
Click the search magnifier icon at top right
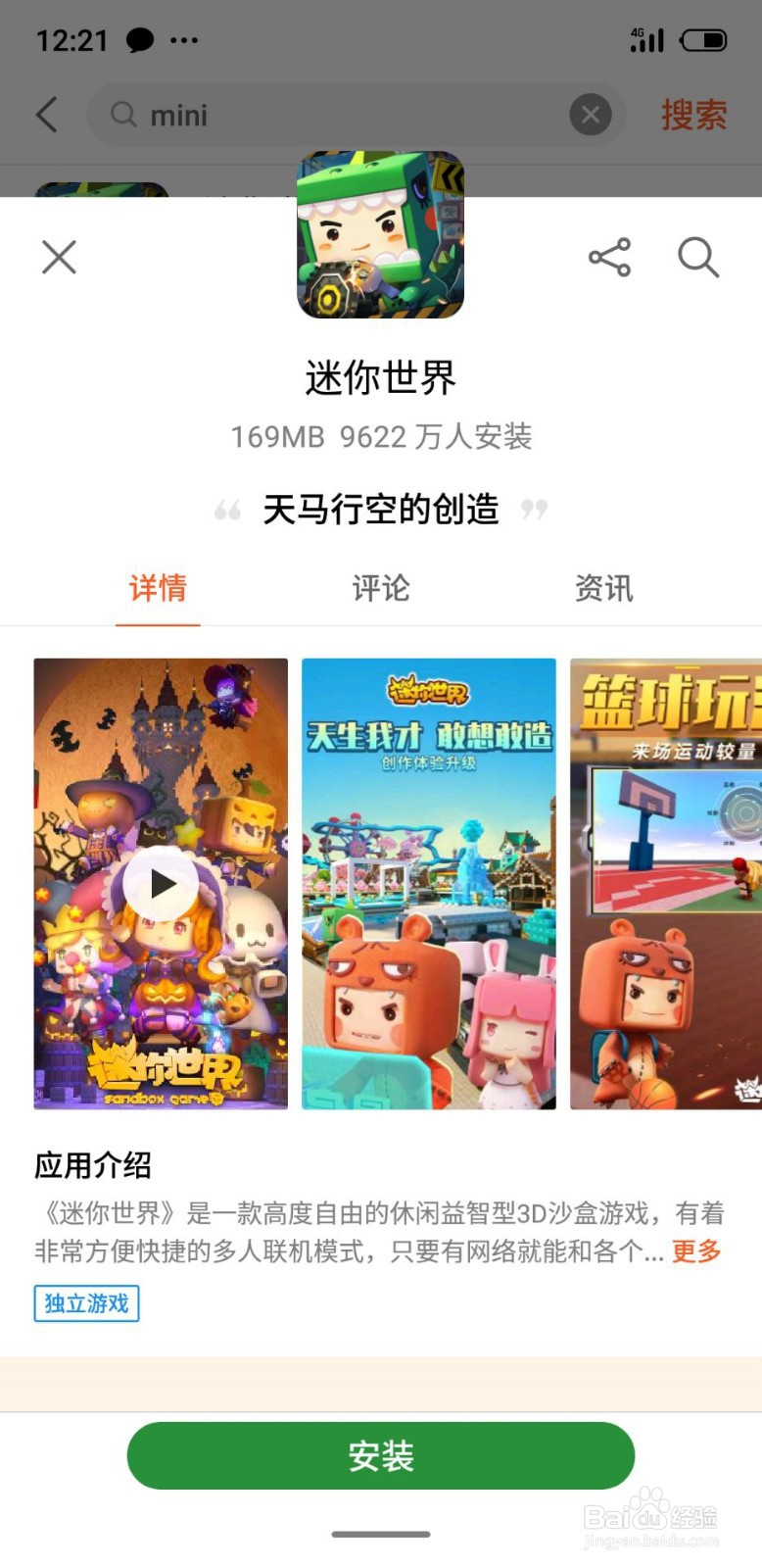click(697, 258)
